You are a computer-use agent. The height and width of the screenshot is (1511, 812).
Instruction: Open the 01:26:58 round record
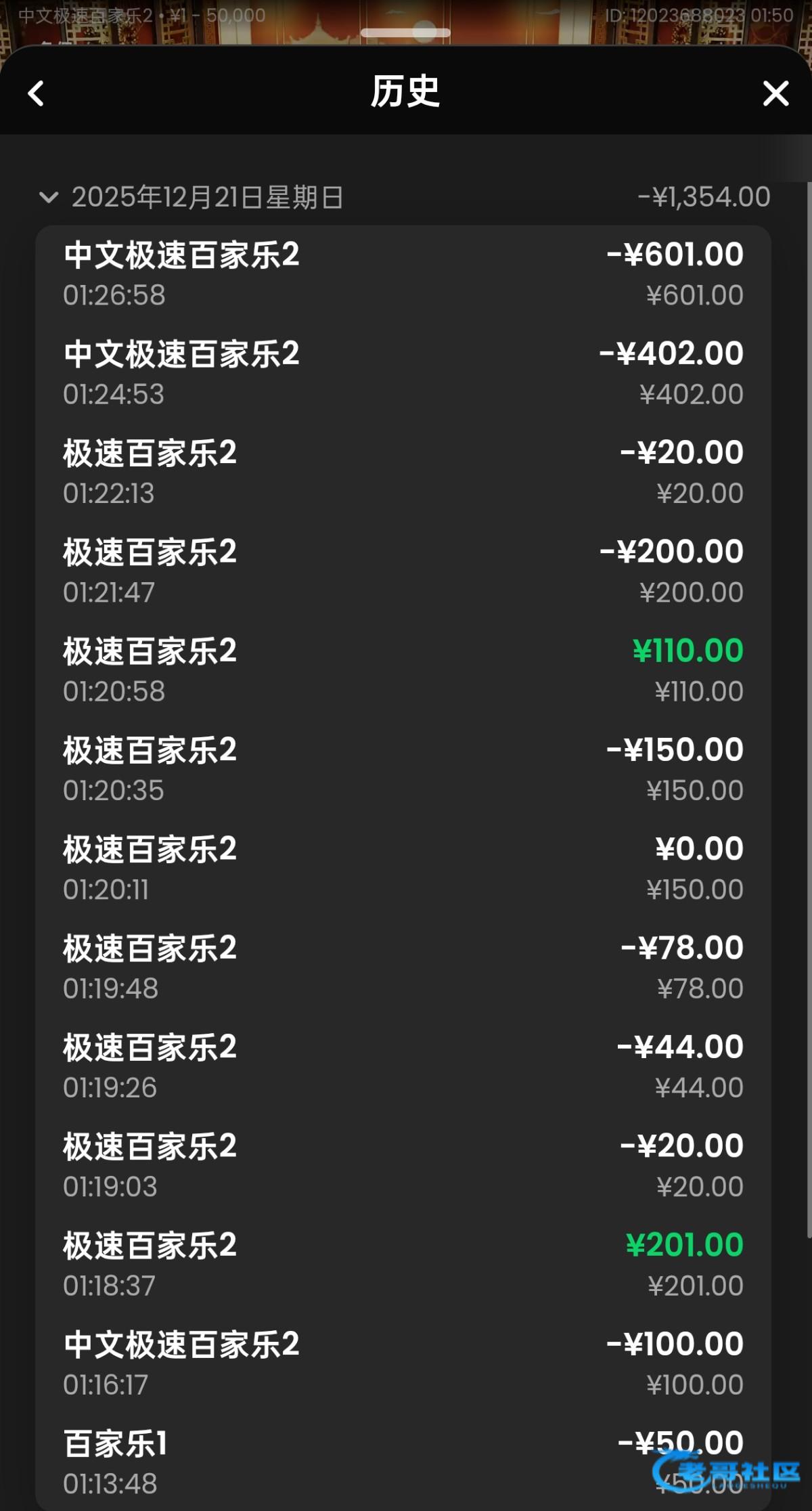pyautogui.click(x=403, y=274)
